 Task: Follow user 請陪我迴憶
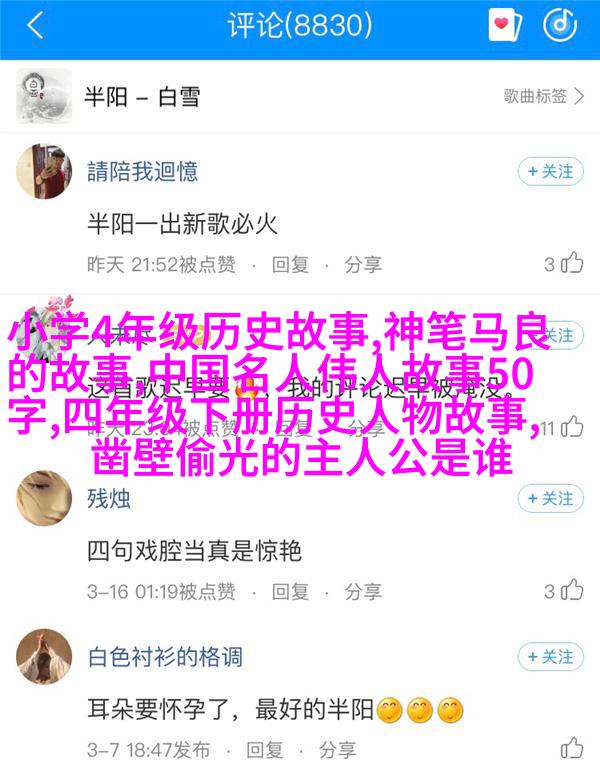(550, 171)
